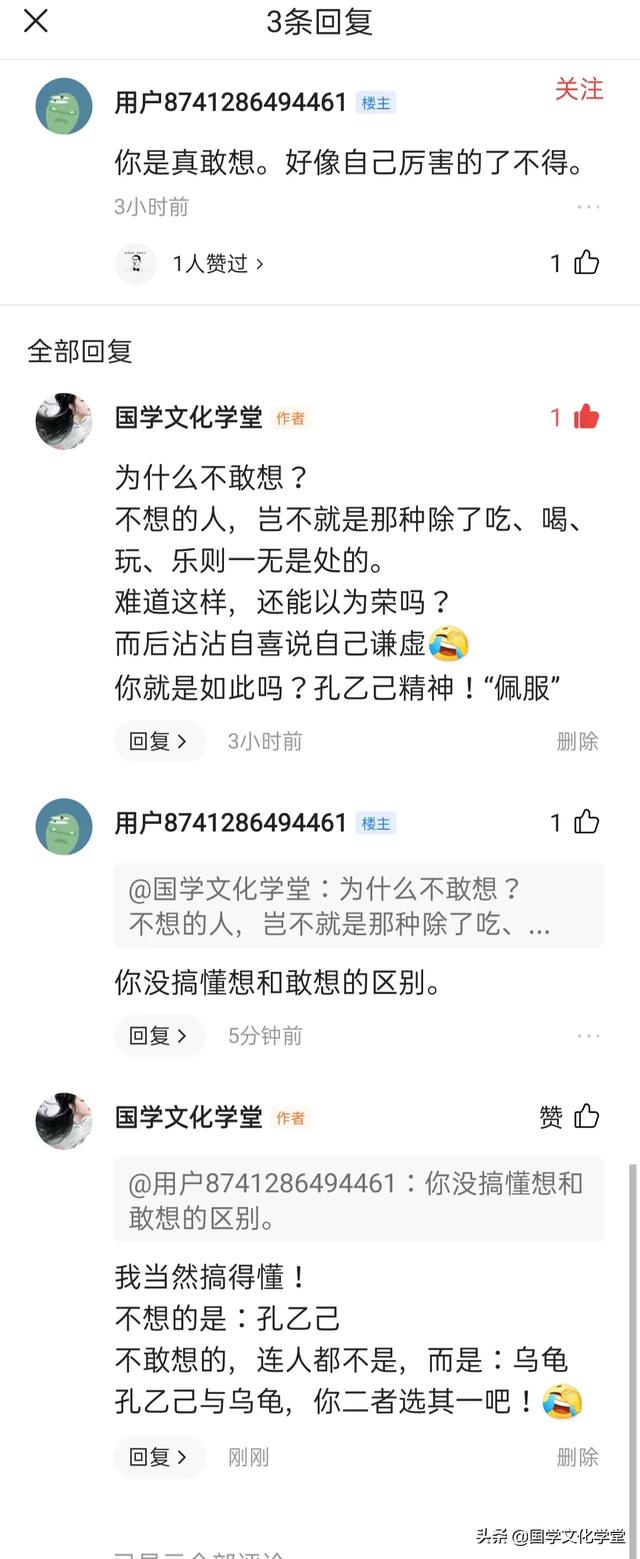This screenshot has height=1559, width=640.
Task: Unlike 国学文化学堂's reply about 孔乙己精神
Action: tap(586, 418)
